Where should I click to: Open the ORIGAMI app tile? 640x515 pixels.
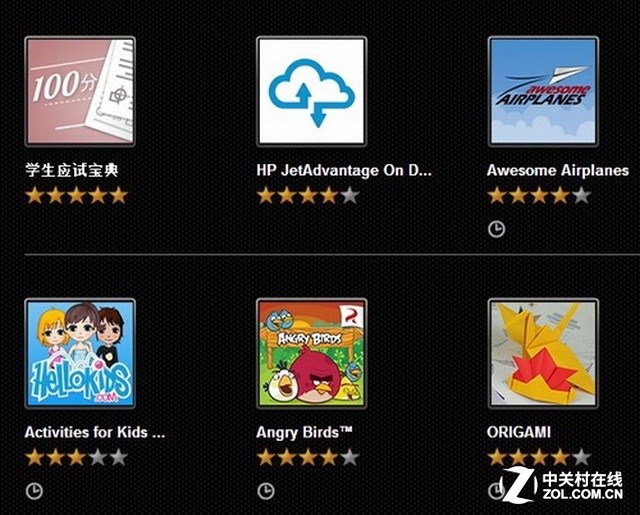[543, 352]
